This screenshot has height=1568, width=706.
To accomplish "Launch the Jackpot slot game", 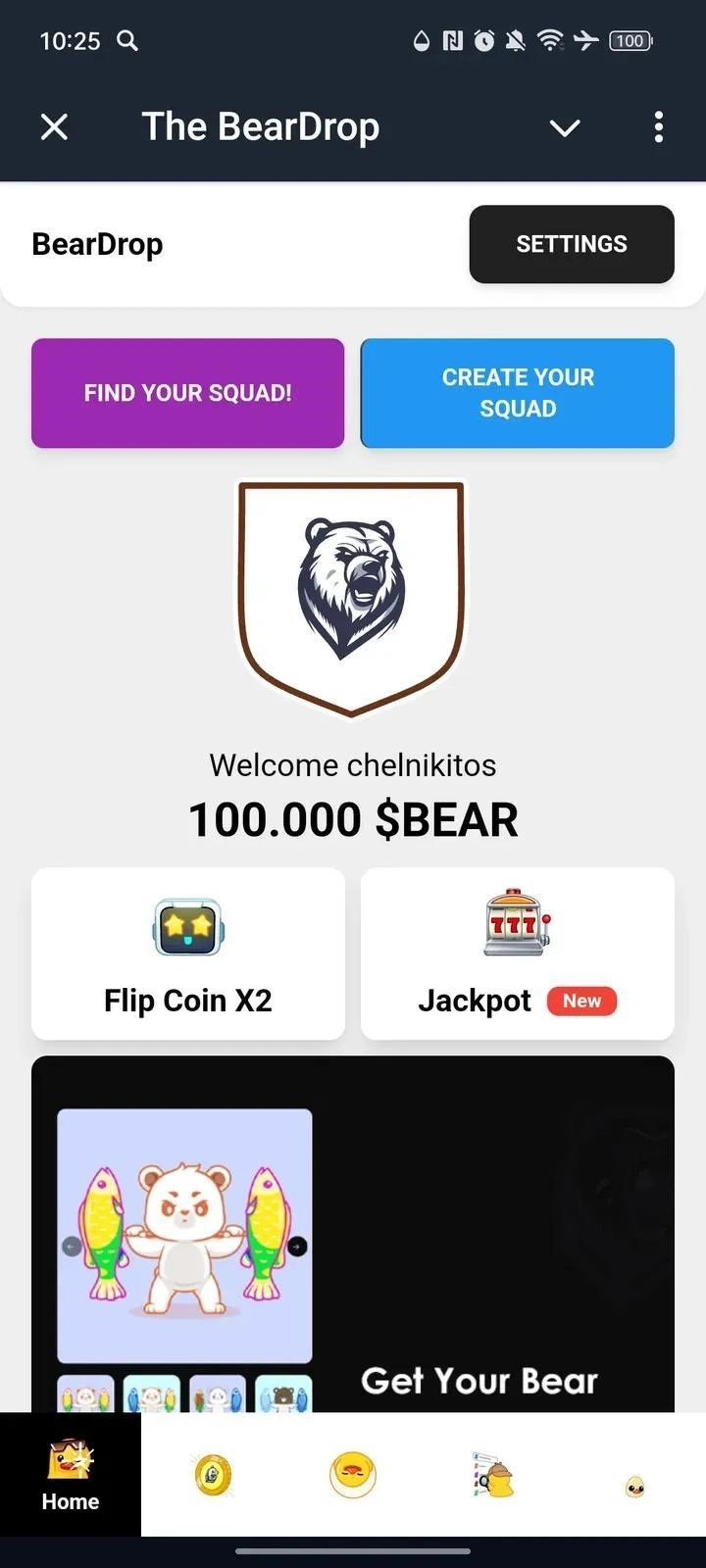I will point(517,954).
